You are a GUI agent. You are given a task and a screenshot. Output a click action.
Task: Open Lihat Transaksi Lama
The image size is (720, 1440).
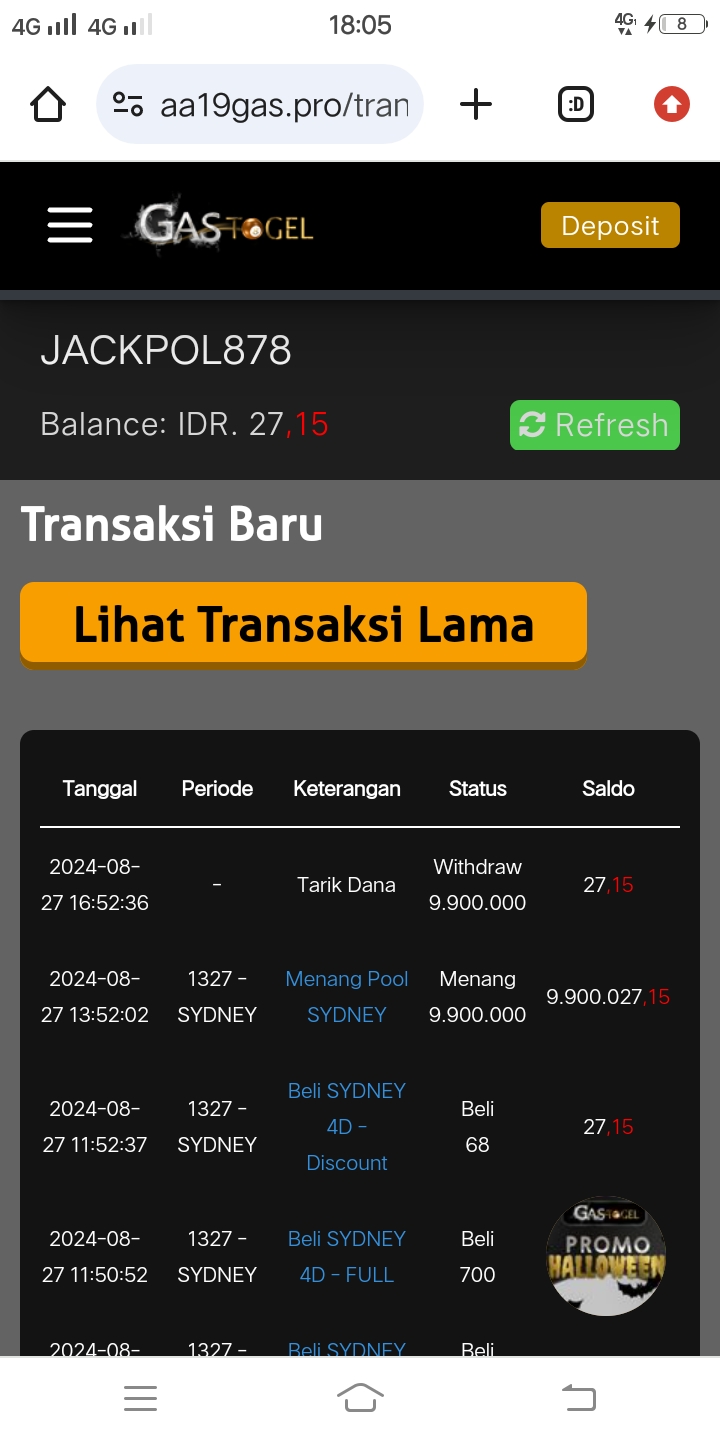303,624
